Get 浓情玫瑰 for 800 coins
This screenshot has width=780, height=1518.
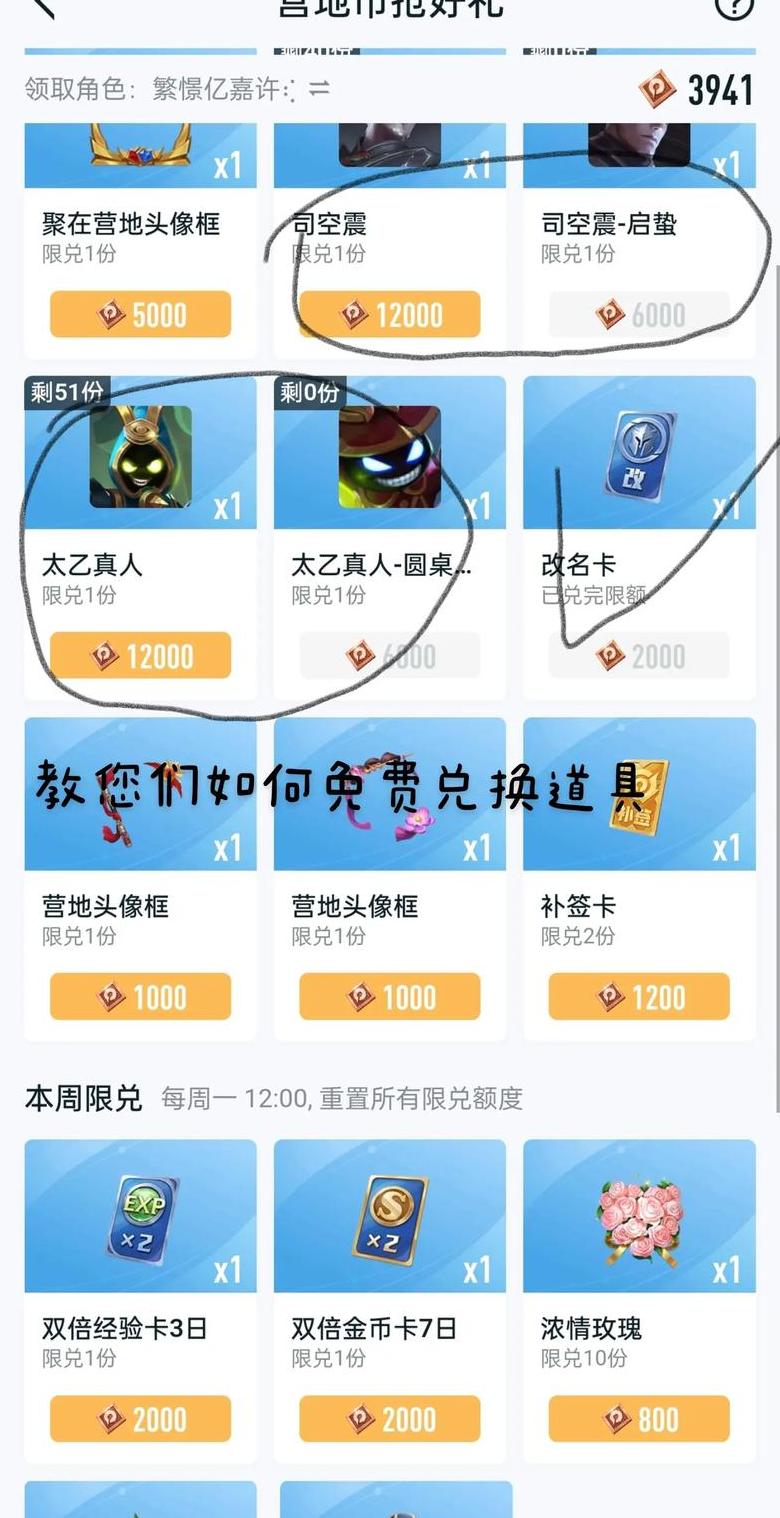click(639, 1419)
